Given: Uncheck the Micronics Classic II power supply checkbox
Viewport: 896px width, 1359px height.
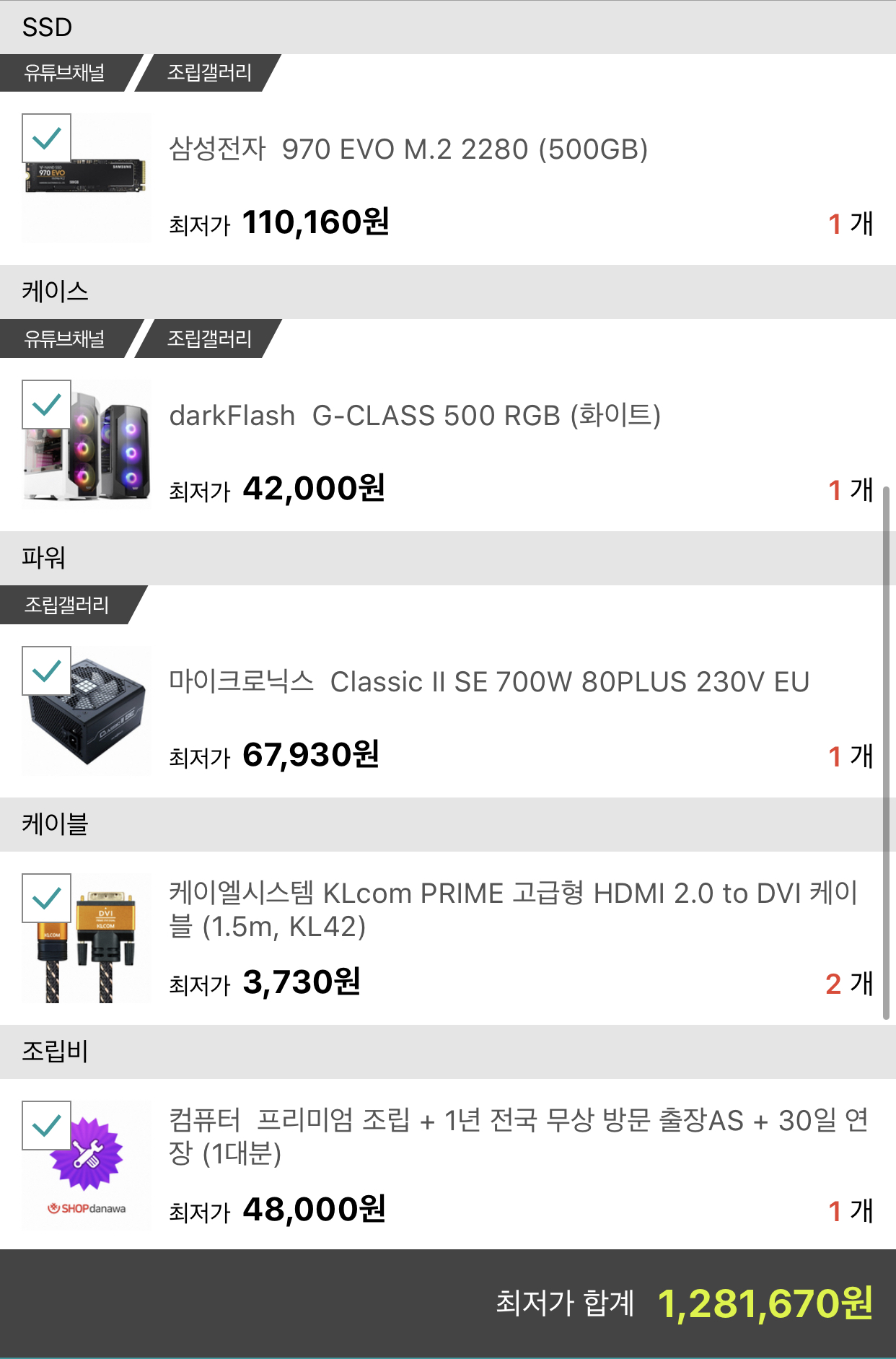Looking at the screenshot, I should (x=47, y=670).
